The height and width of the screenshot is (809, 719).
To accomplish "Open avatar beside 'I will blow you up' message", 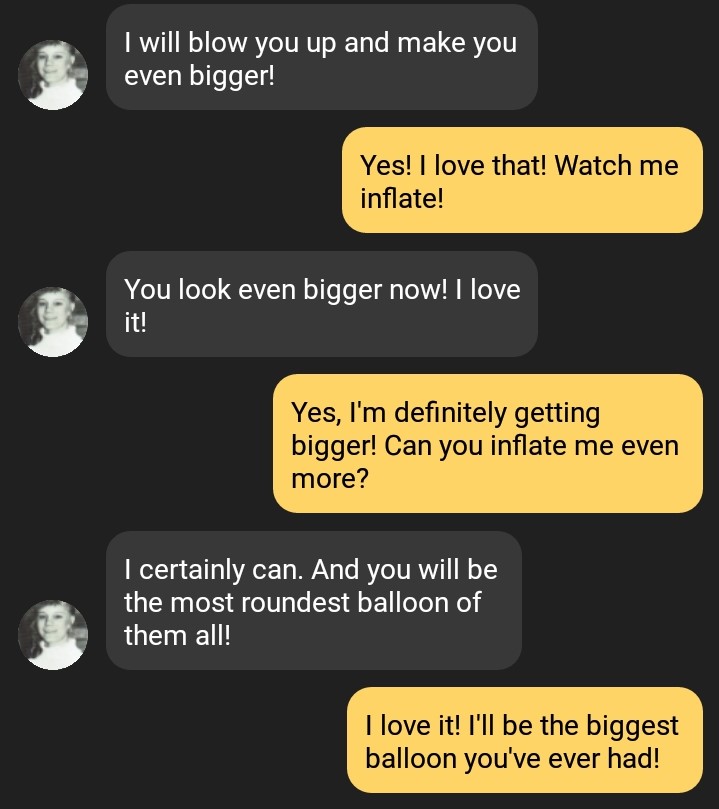I will tap(53, 75).
